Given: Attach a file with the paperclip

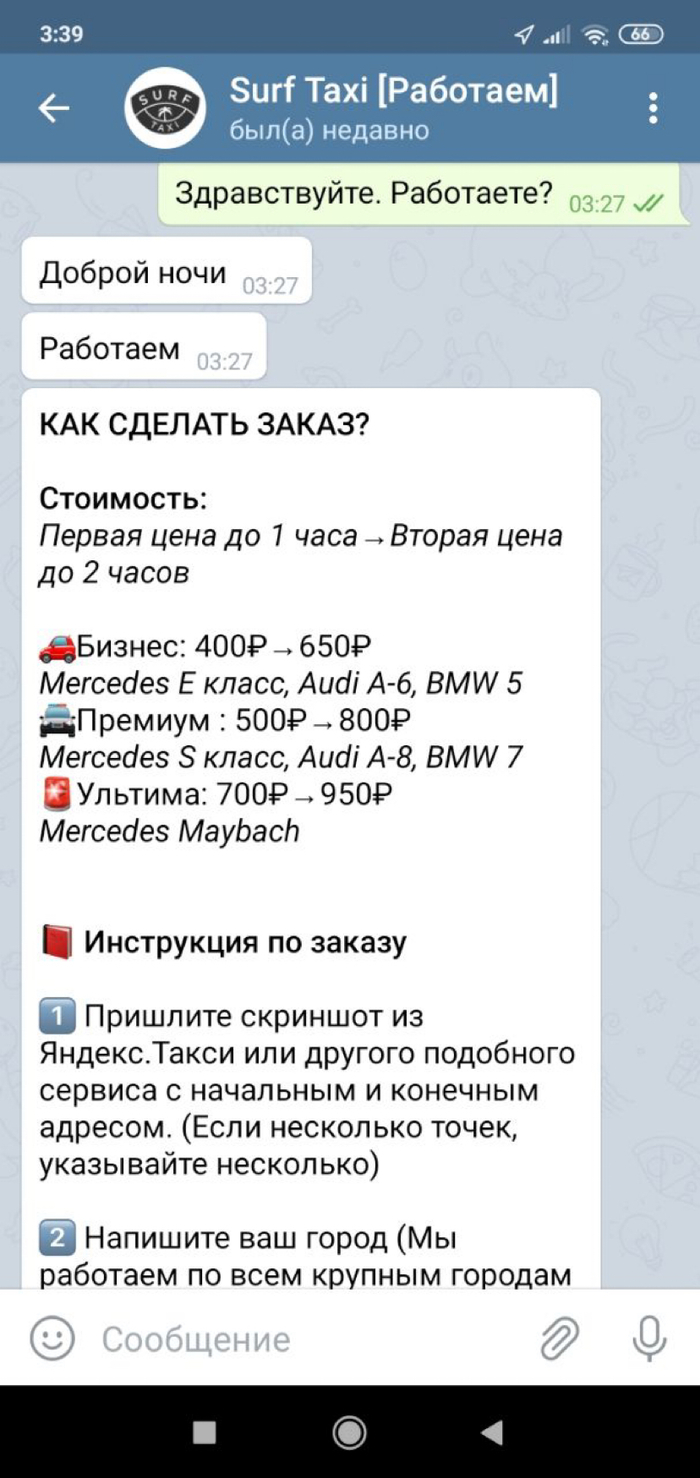Looking at the screenshot, I should point(560,1338).
